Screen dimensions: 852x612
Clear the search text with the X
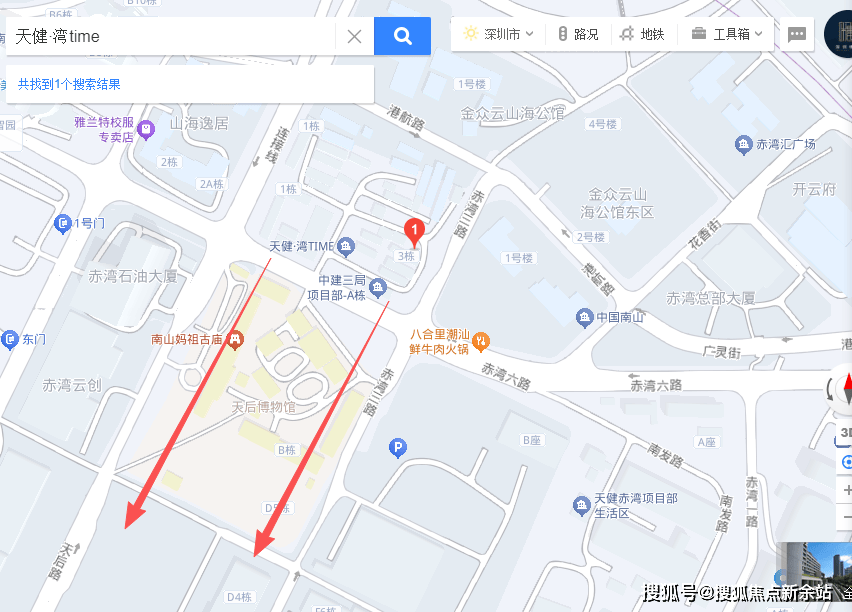coord(354,37)
